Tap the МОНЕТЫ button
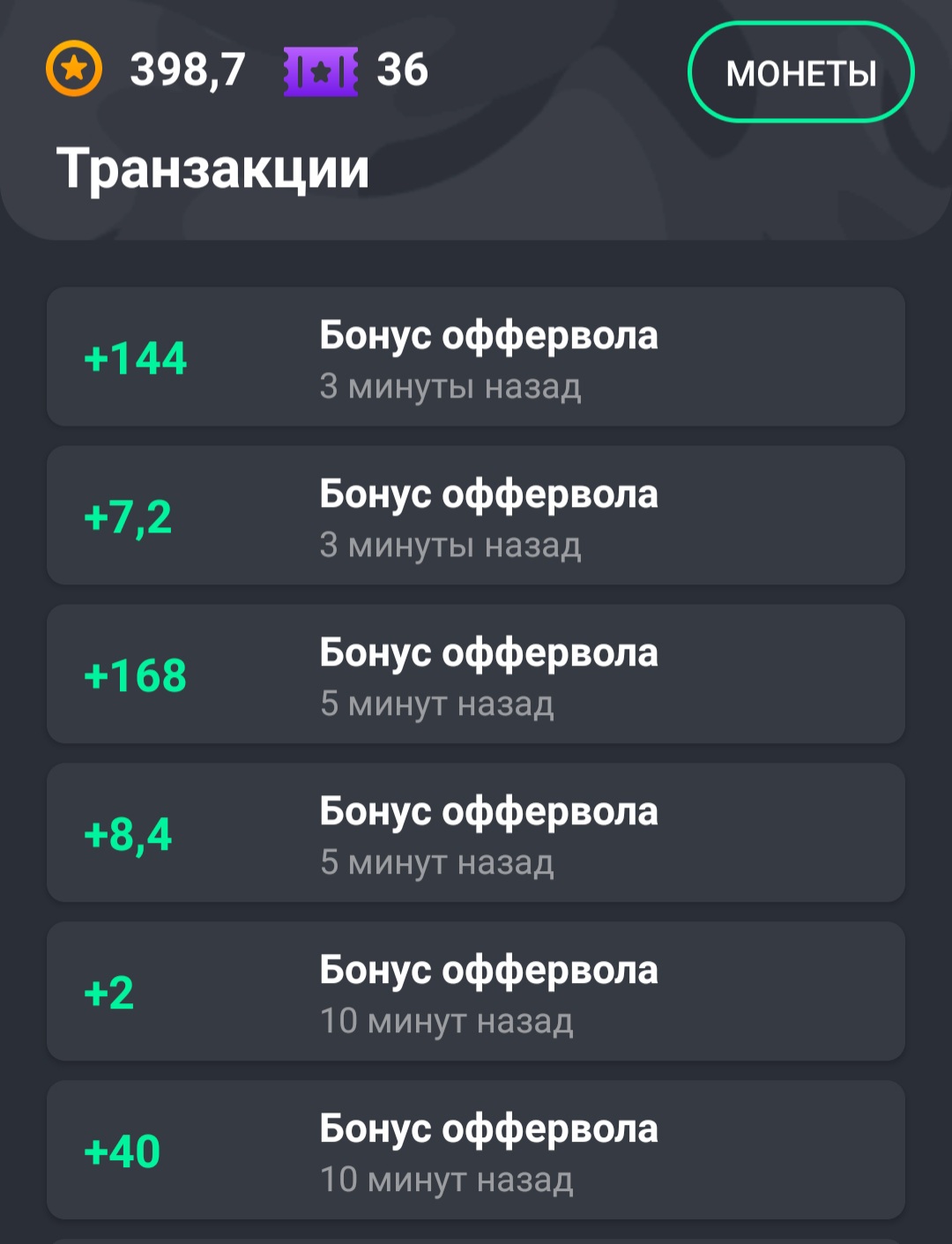Image resolution: width=952 pixels, height=1244 pixels. coord(800,72)
